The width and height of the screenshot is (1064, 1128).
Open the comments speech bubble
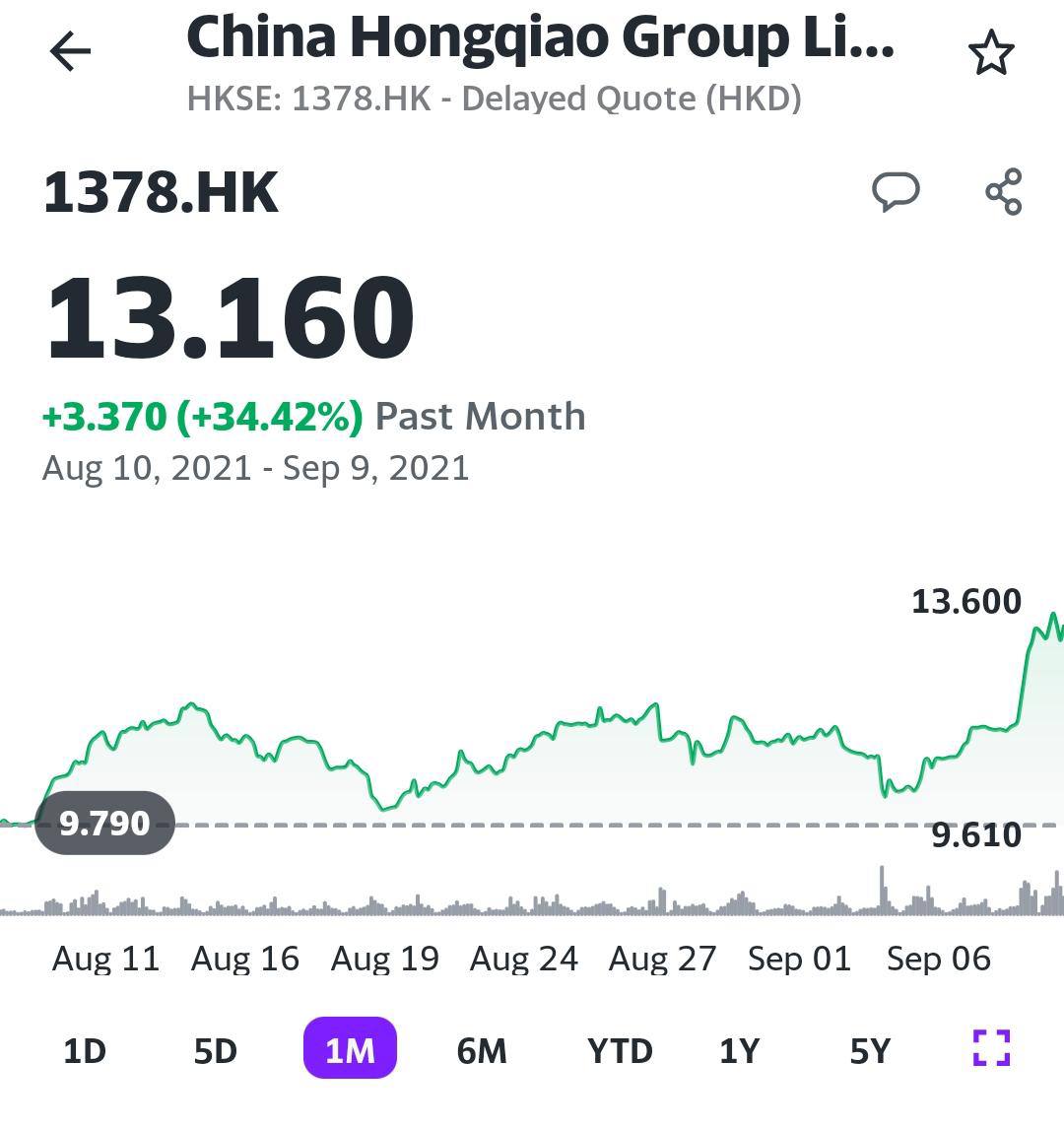896,191
